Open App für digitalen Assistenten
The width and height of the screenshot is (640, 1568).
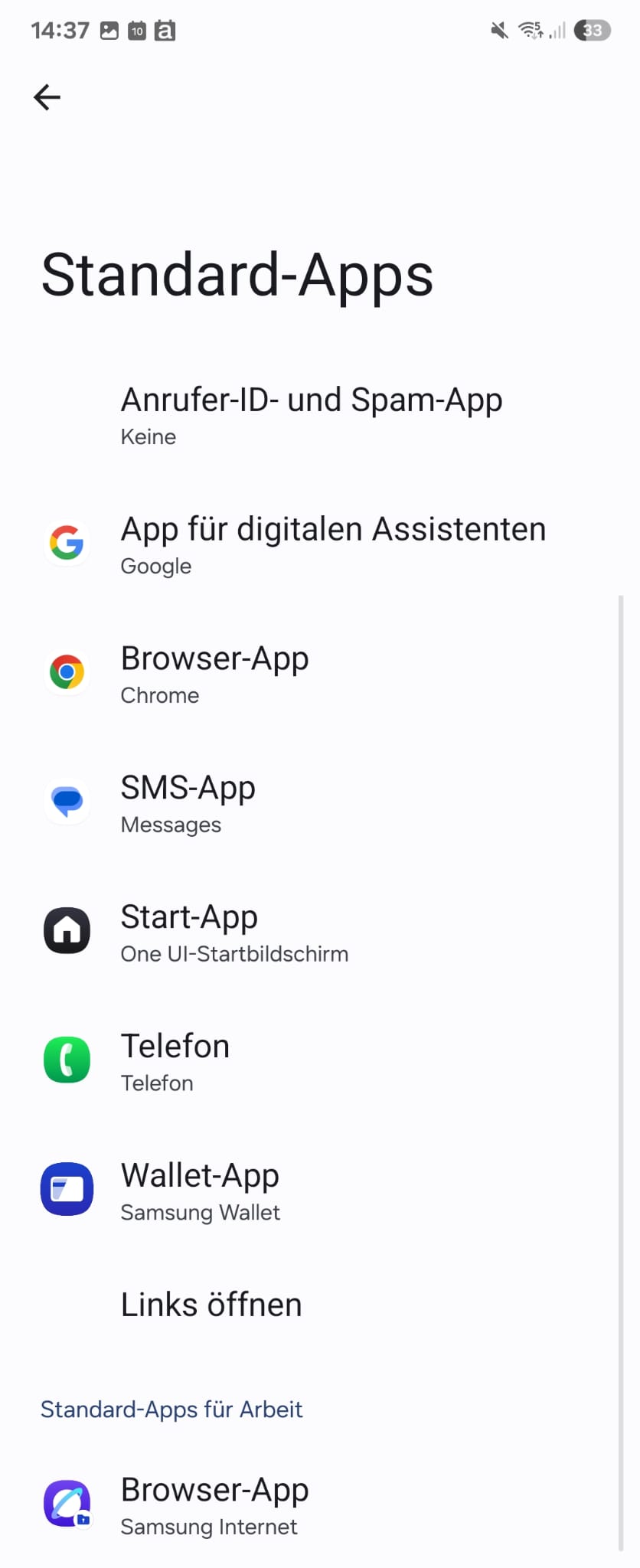point(332,545)
